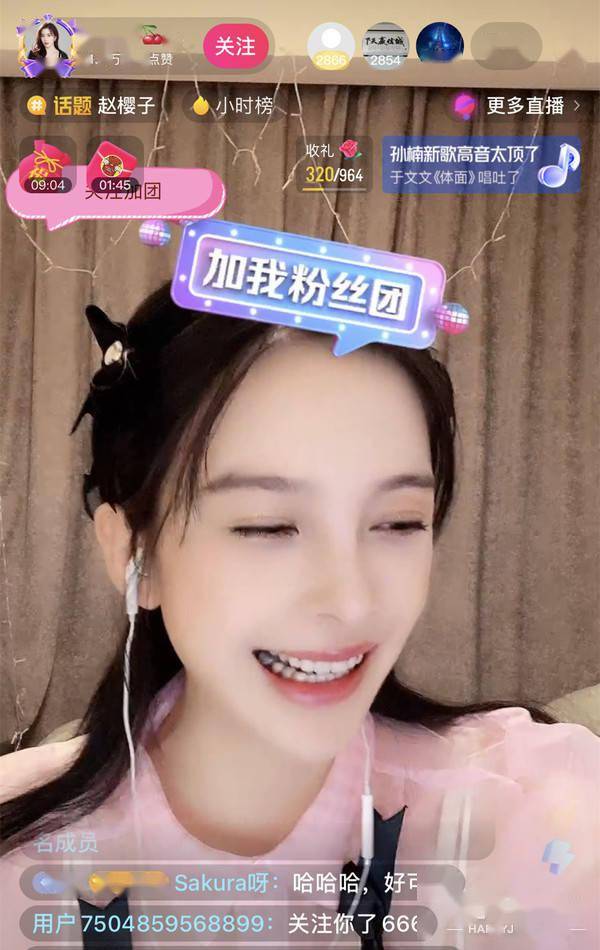View top viewer avatar with 2866
The width and height of the screenshot is (600, 950).
click(330, 45)
